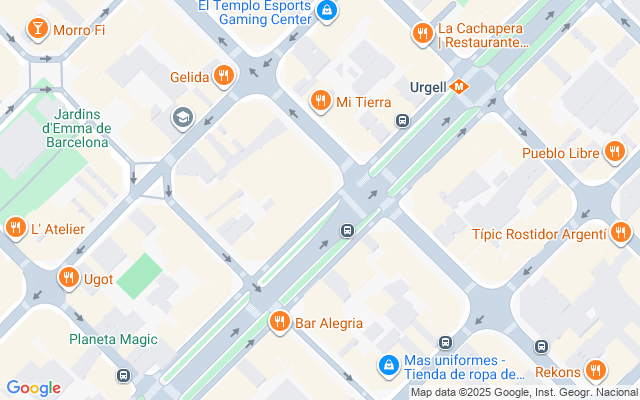The width and height of the screenshot is (640, 400).
Task: Tap the Ugot restaurant marker
Action: coord(68,279)
